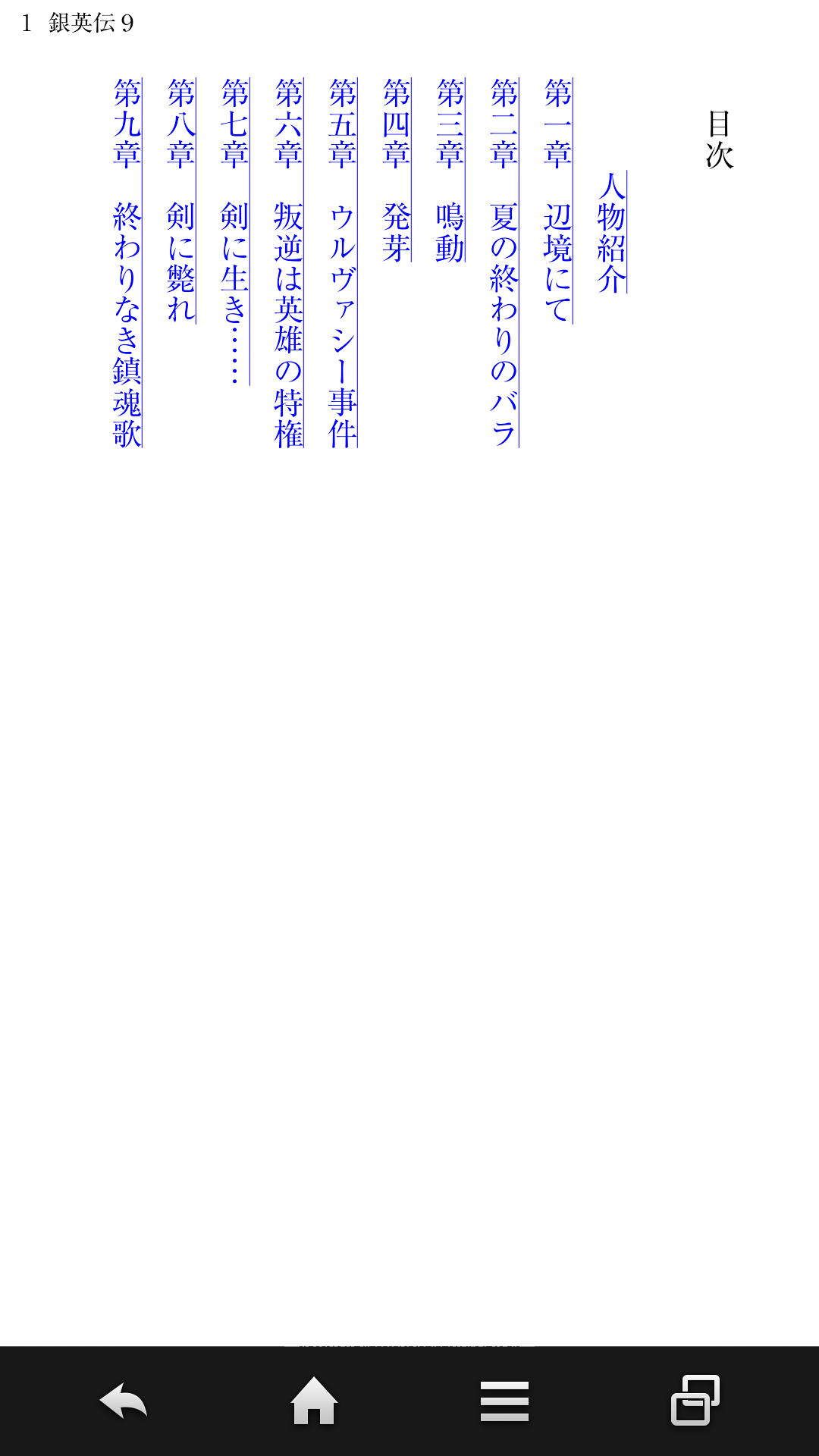
Task: Jump to 第三章 鳴動
Action: (x=450, y=170)
